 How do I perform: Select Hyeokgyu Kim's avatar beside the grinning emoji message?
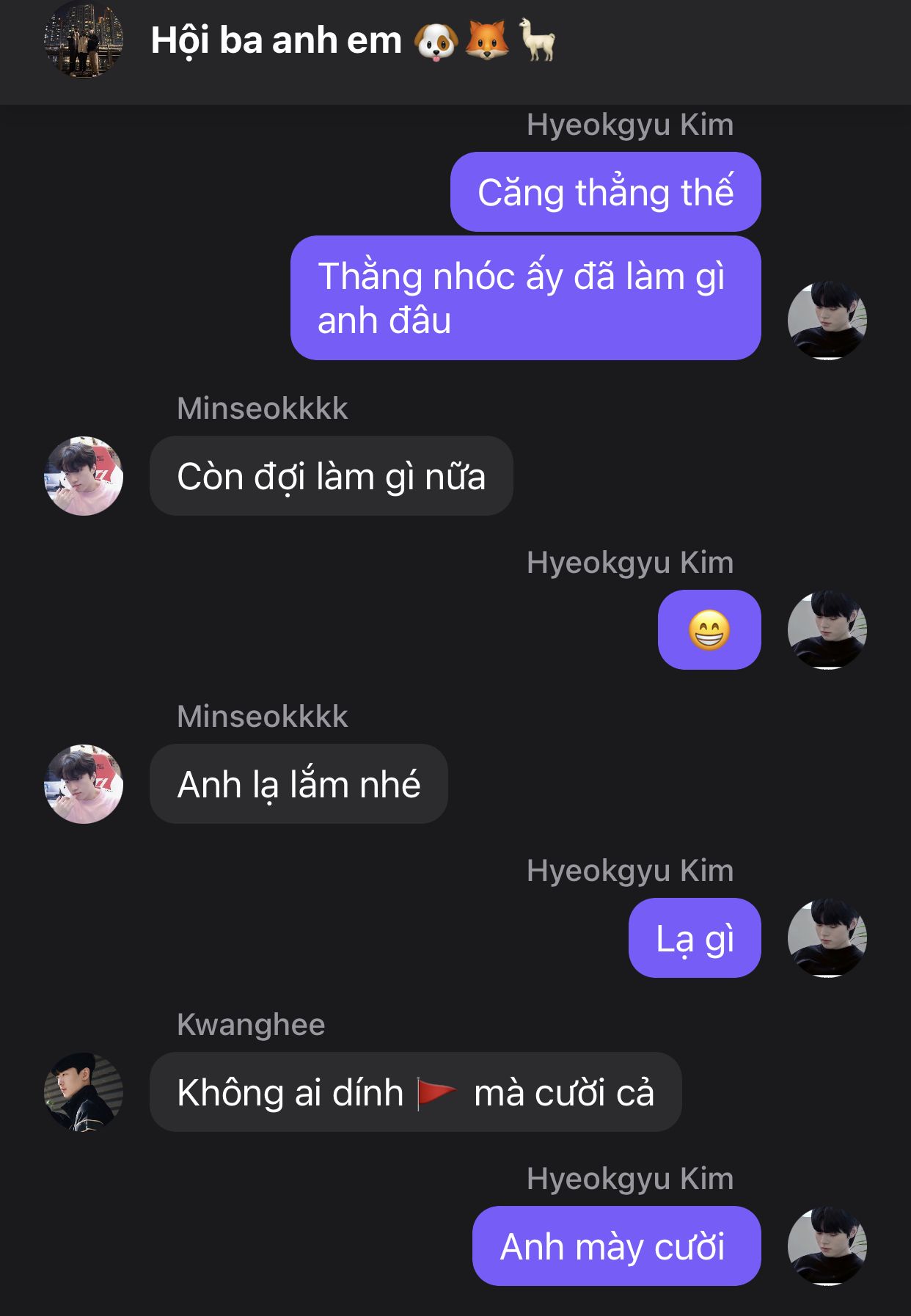click(x=827, y=630)
